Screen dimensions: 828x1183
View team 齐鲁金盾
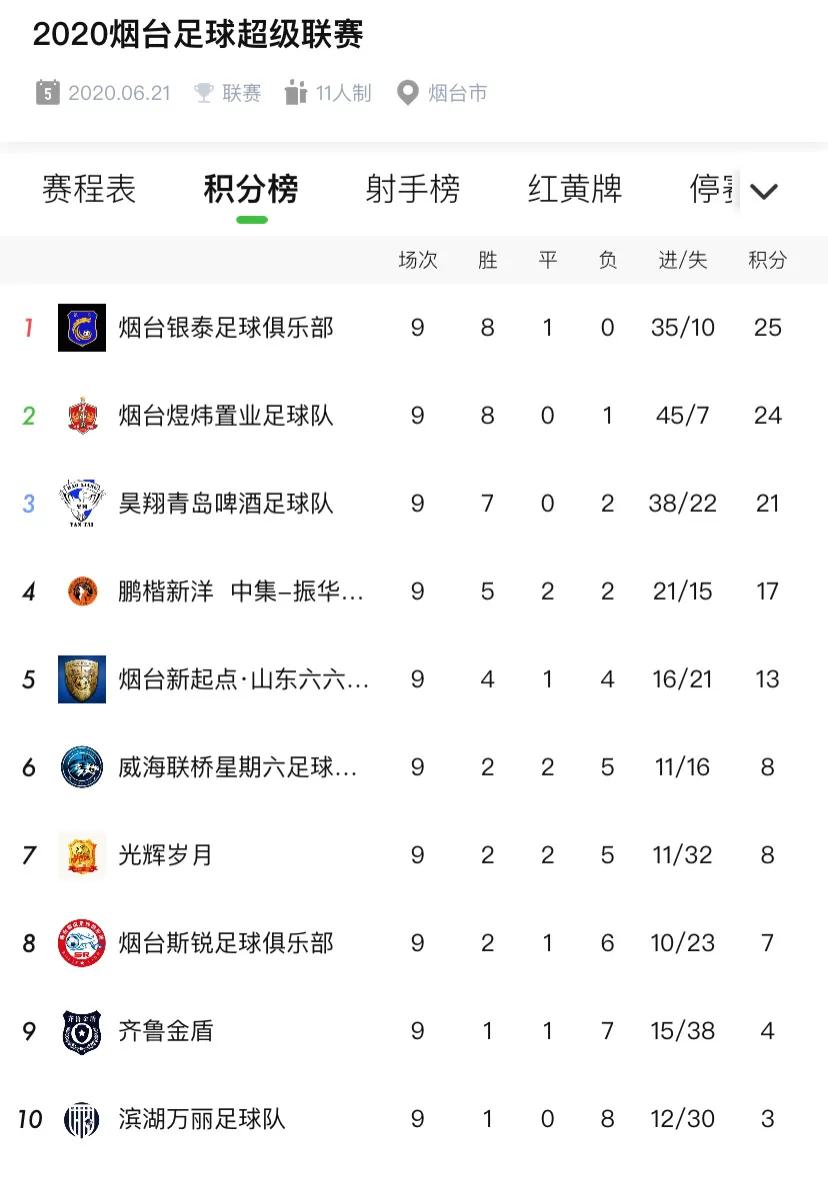pyautogui.click(x=166, y=1032)
